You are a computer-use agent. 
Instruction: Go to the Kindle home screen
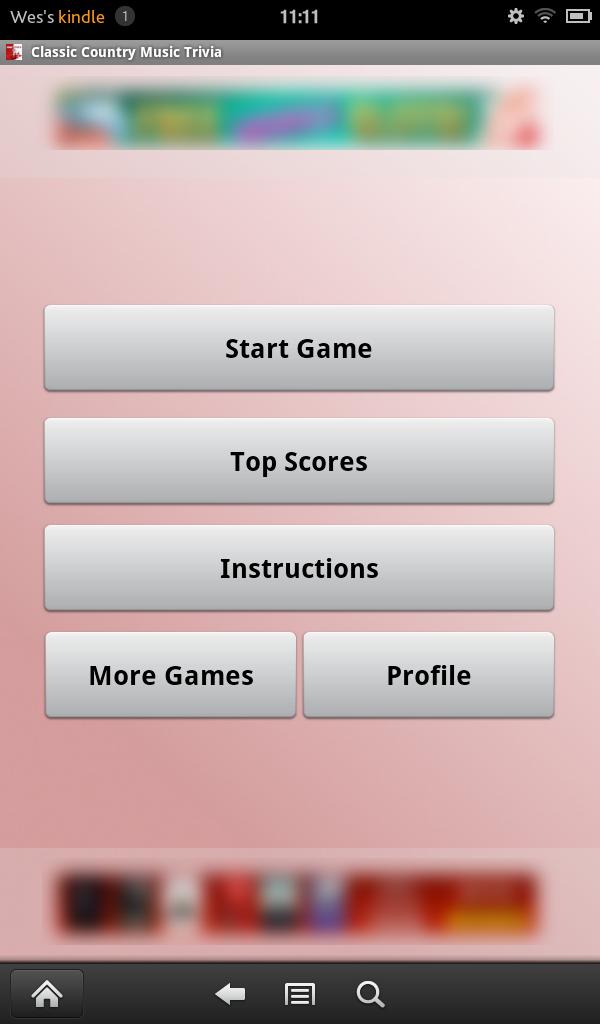[46, 994]
